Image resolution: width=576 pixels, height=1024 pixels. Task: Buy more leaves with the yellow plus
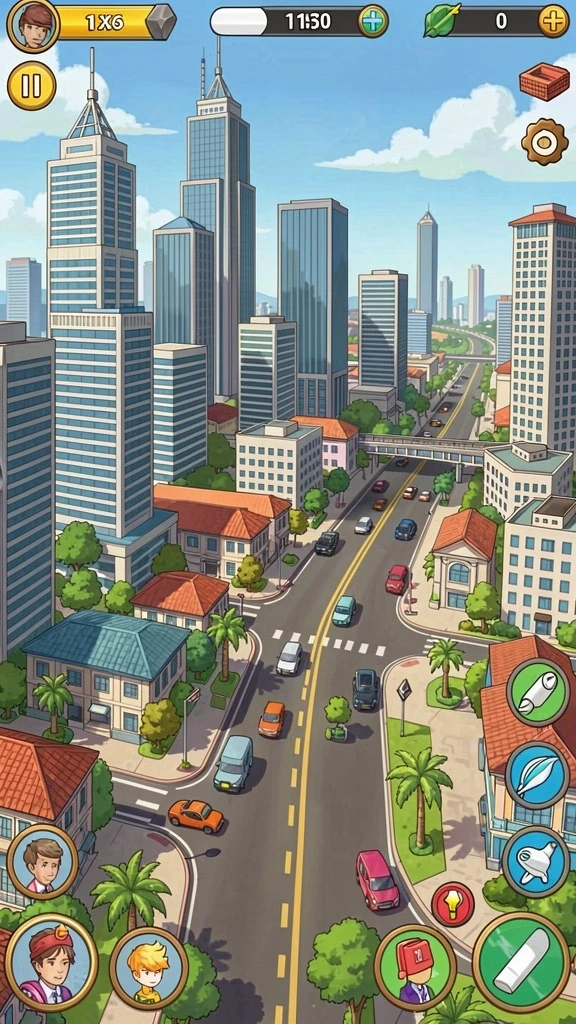point(553,22)
